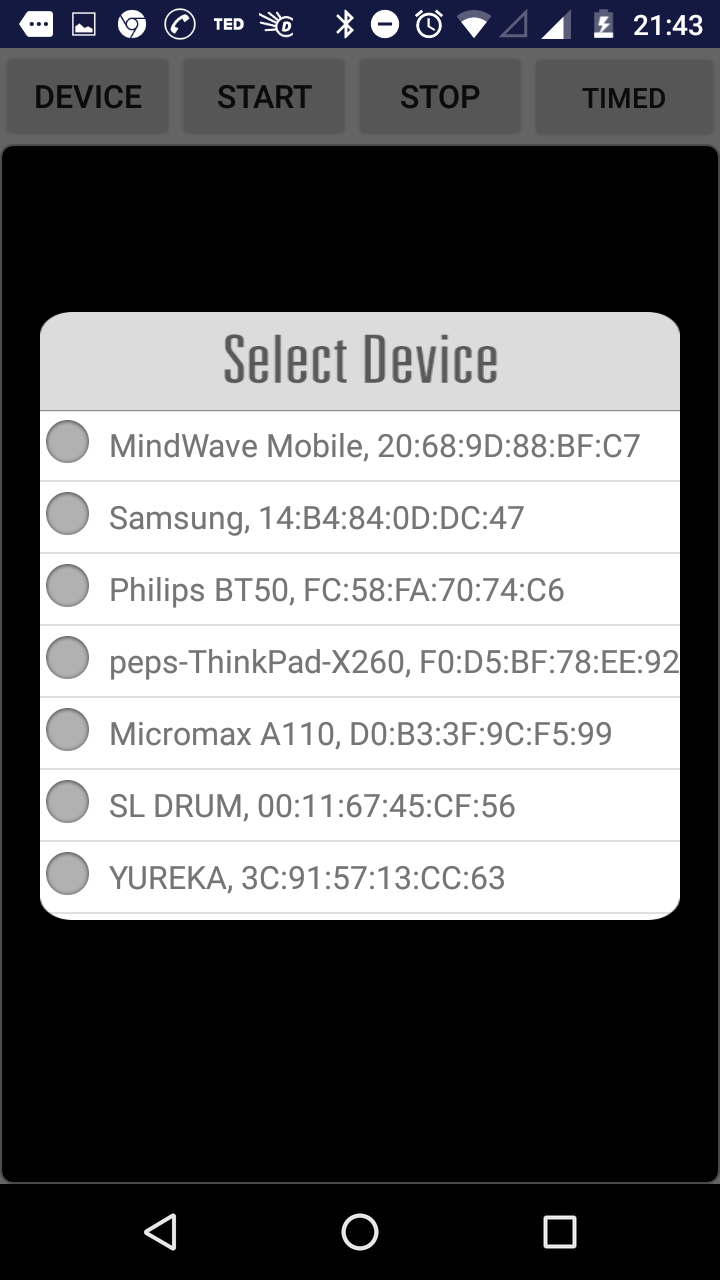Open the recent apps view
The height and width of the screenshot is (1280, 720).
point(560,1232)
